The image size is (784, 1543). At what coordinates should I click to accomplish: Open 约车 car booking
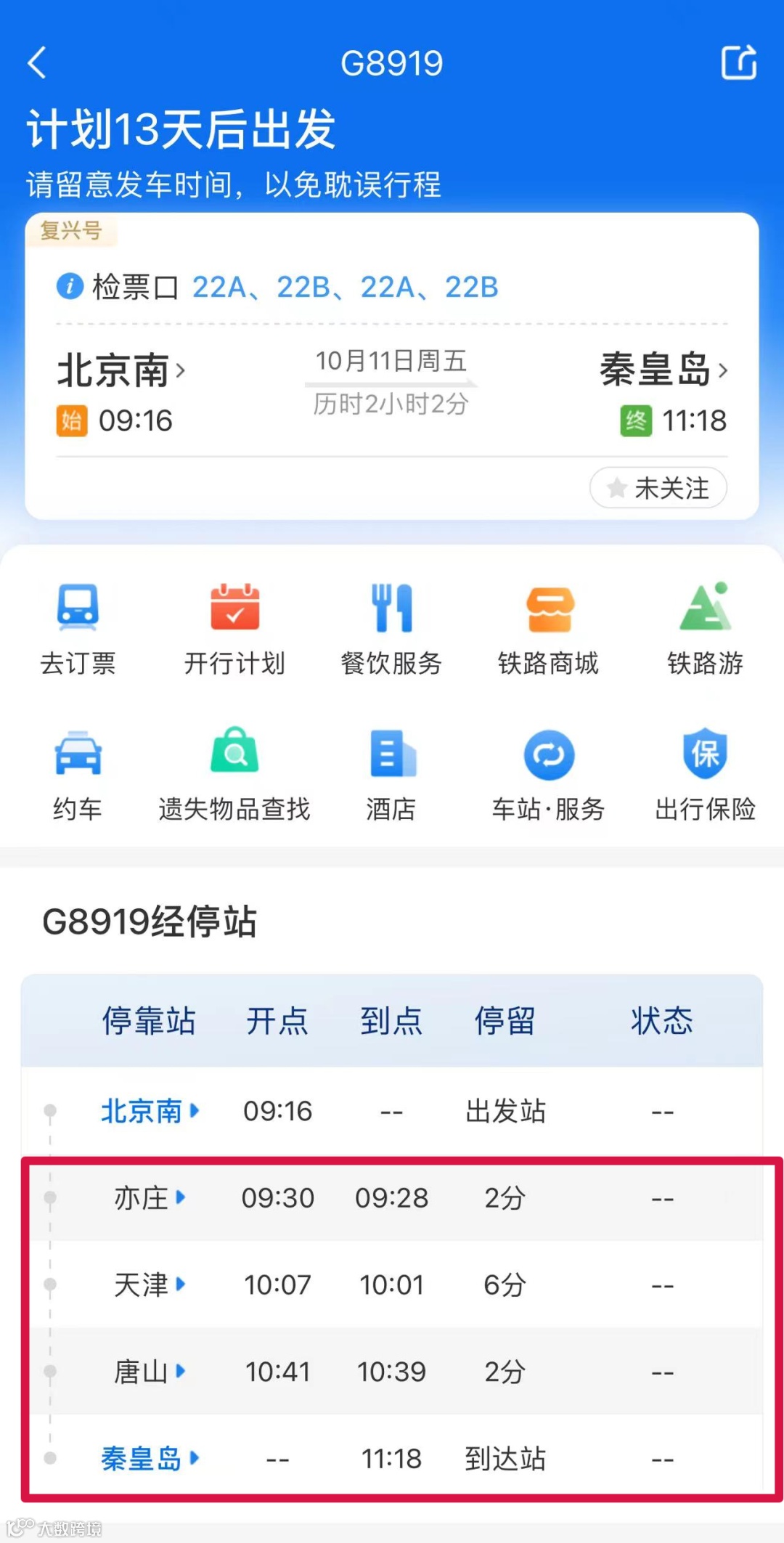pyautogui.click(x=78, y=774)
